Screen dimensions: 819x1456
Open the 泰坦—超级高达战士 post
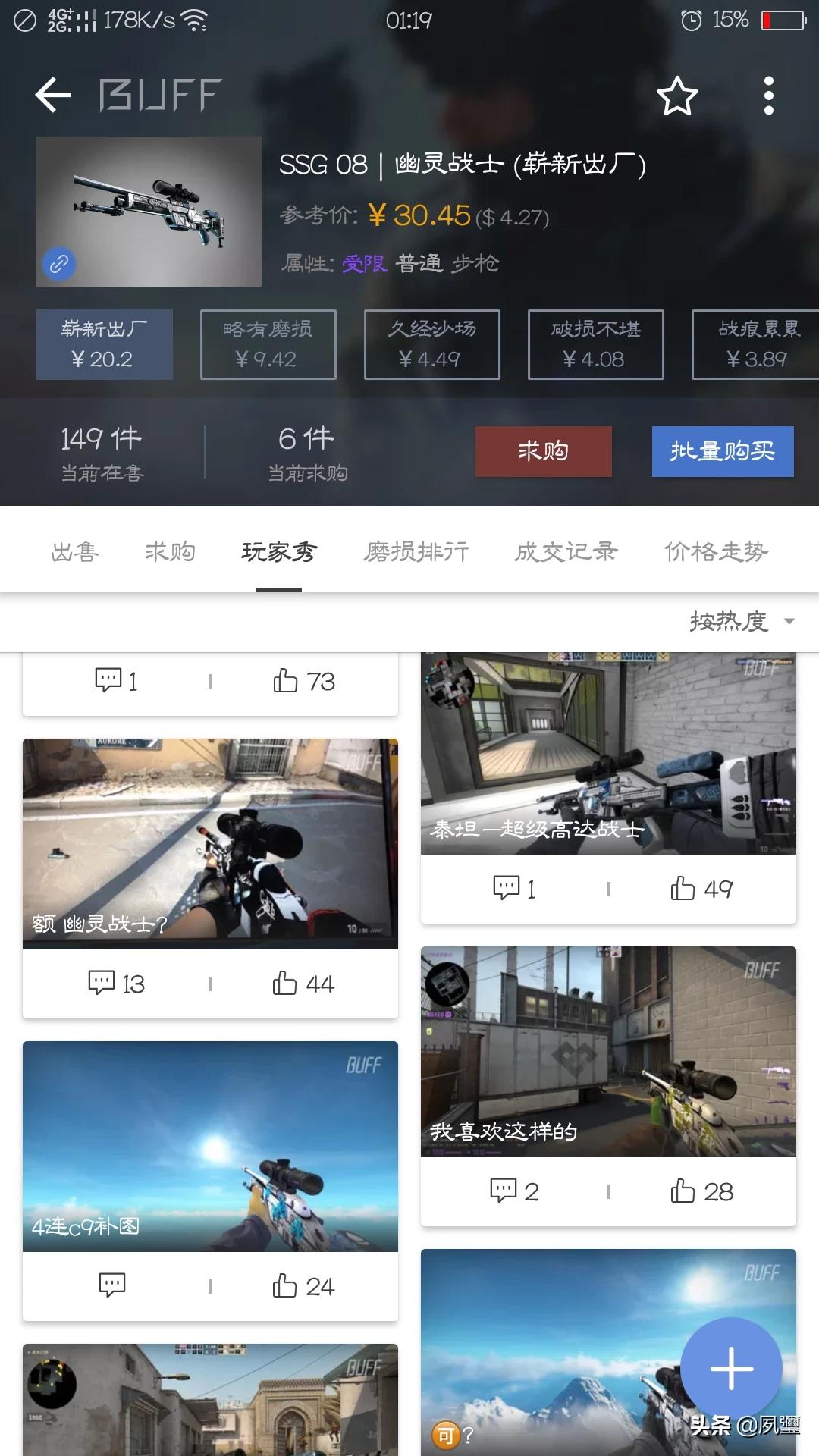coord(608,753)
